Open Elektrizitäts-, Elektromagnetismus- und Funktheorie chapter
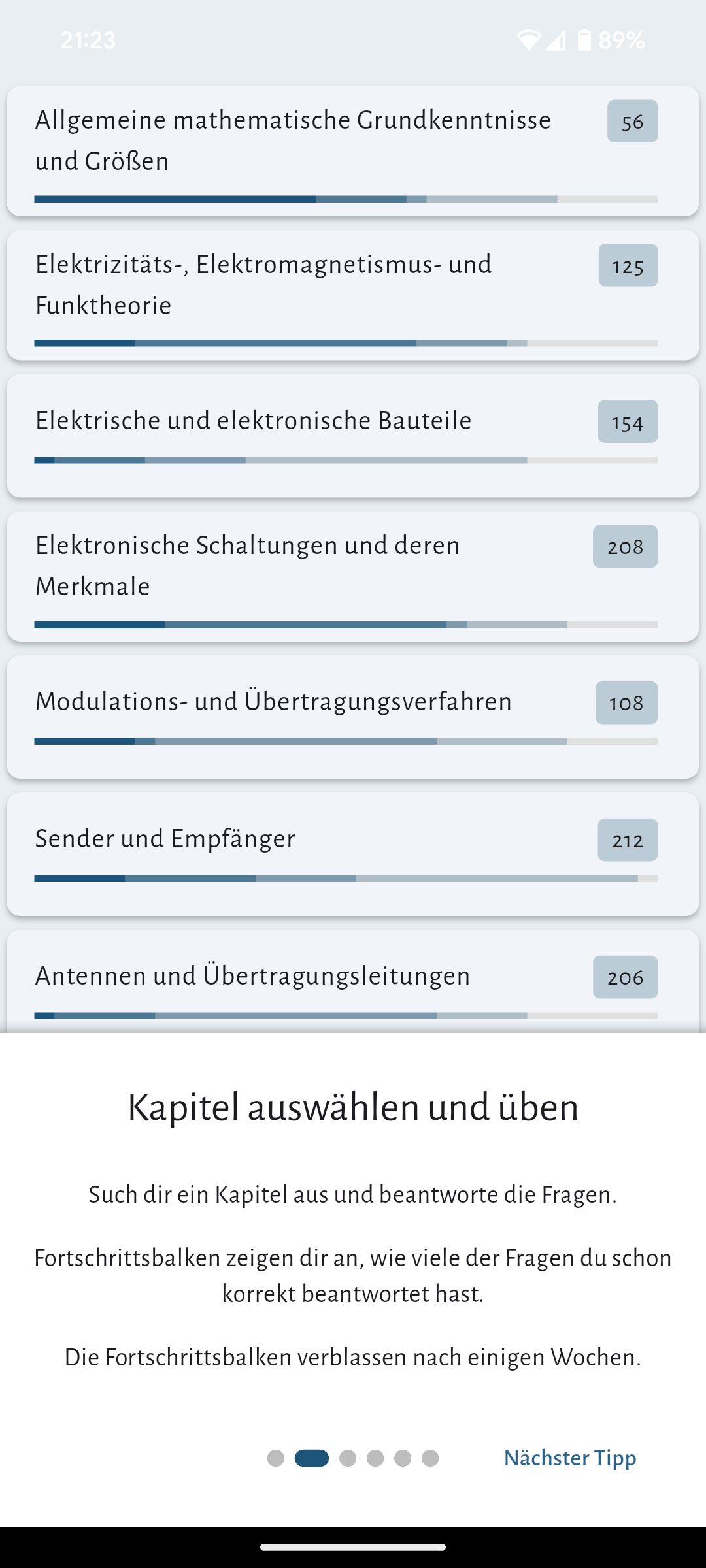Viewport: 706px width, 1568px height. tap(353, 295)
